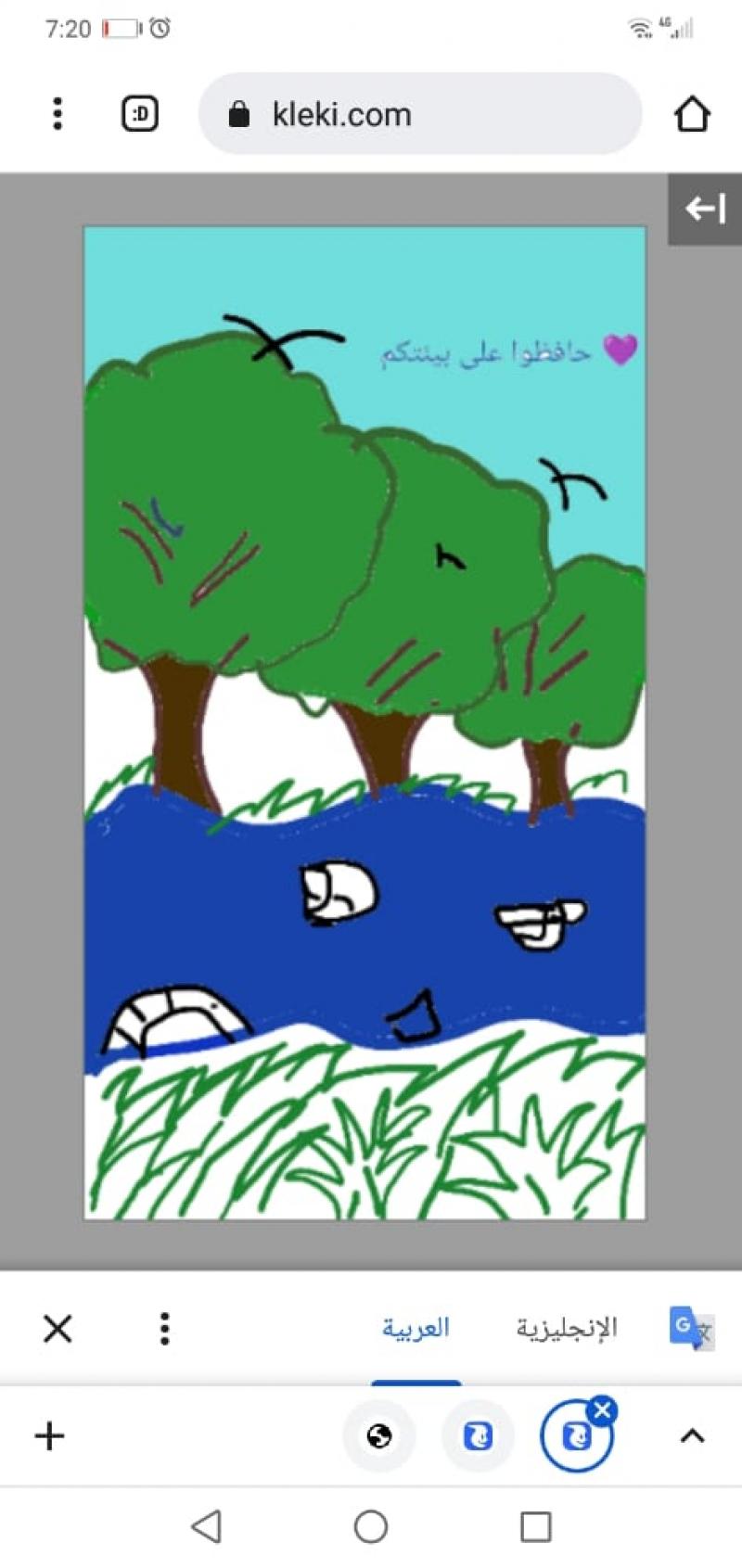Image resolution: width=742 pixels, height=1568 pixels.
Task: Open the tab switcher
Action: (x=140, y=114)
